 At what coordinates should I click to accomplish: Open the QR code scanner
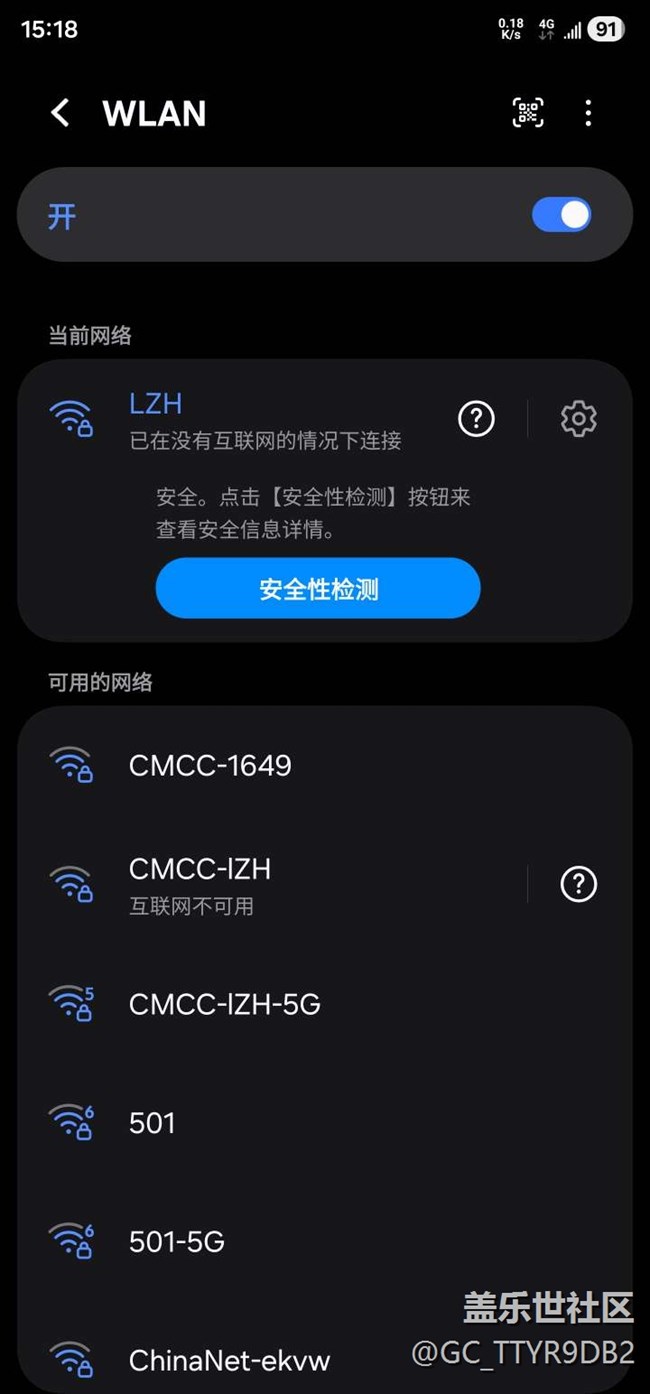tap(528, 113)
